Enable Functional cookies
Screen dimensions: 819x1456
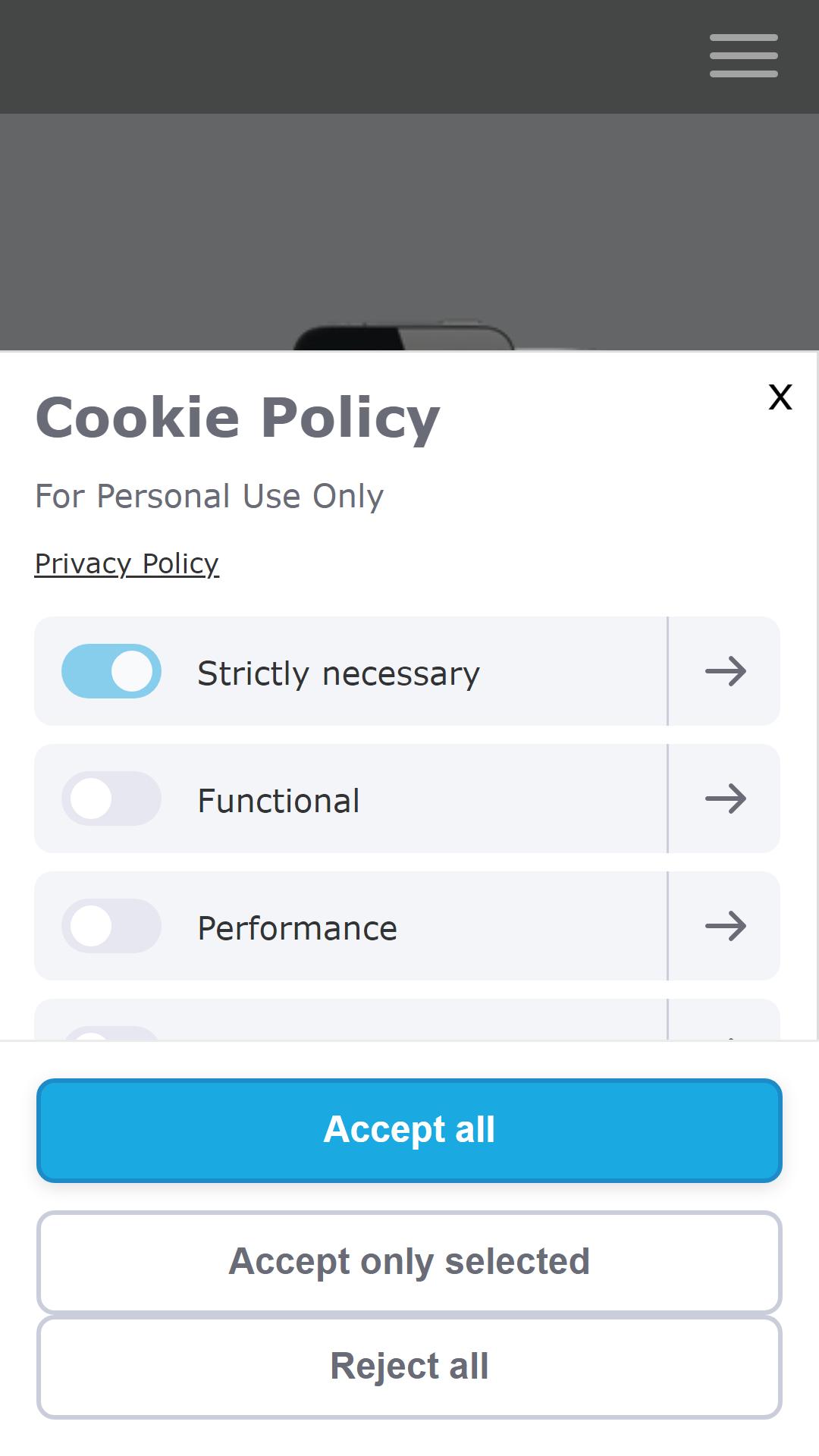[111, 799]
